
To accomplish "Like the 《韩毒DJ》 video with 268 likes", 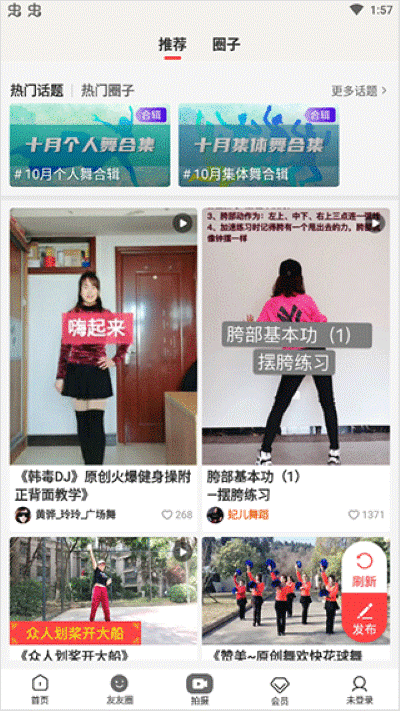I will pyautogui.click(x=177, y=515).
